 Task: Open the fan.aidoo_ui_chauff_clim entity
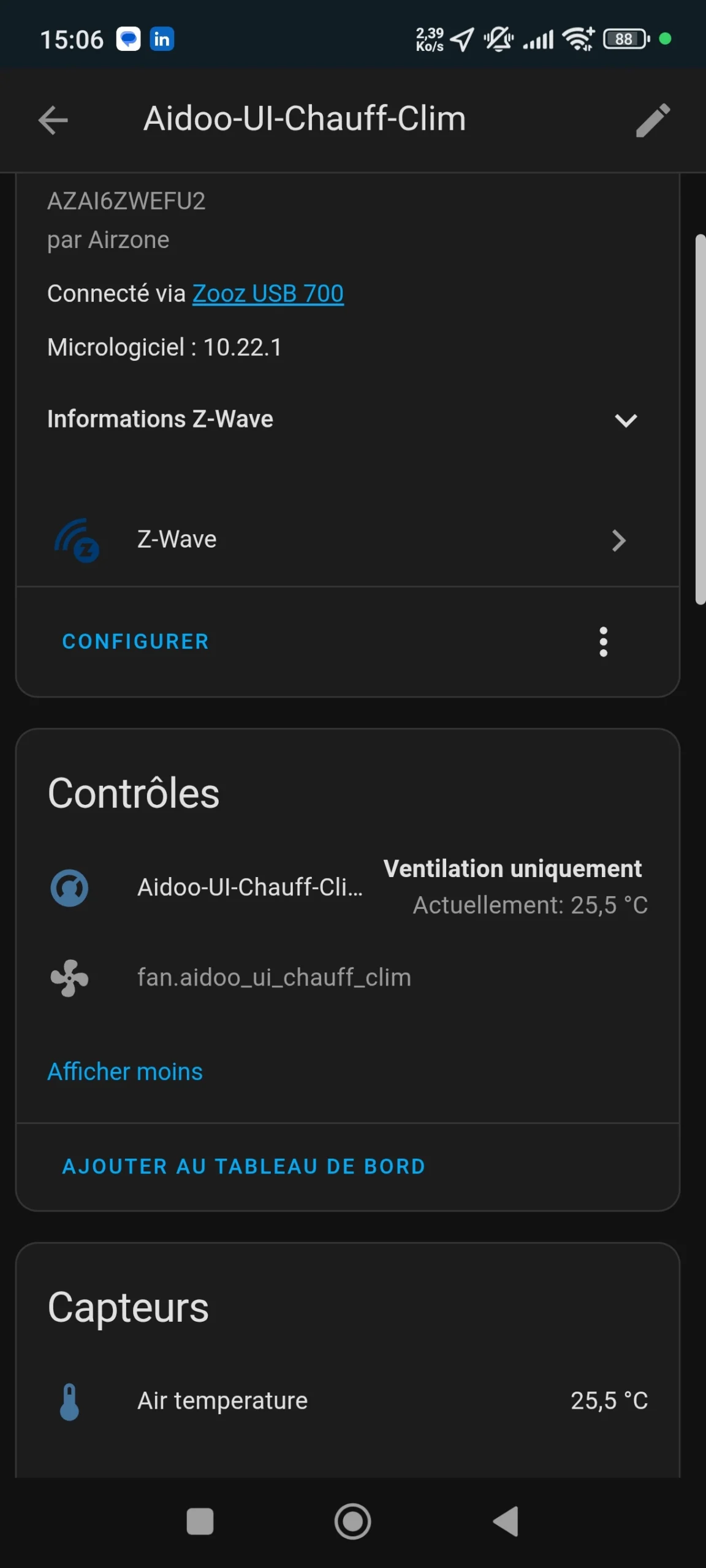point(274,978)
